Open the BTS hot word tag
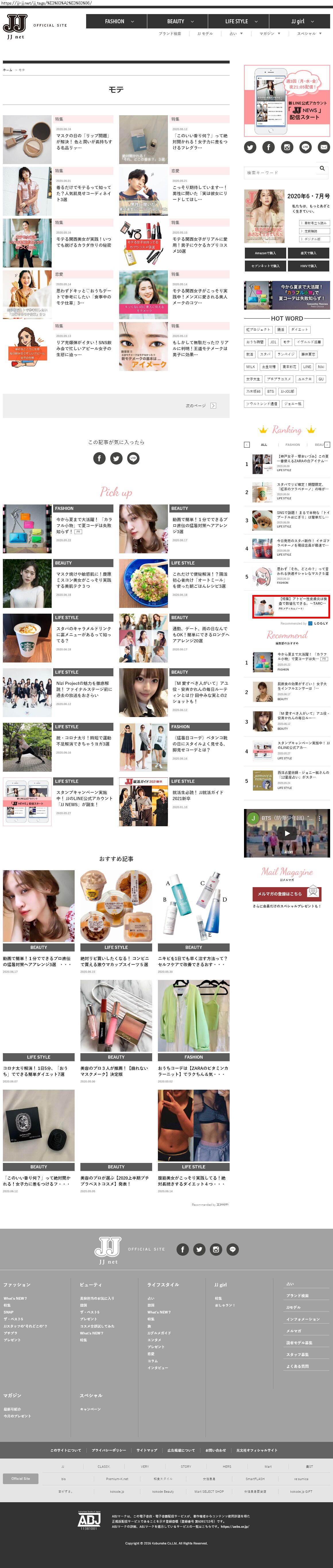Viewport: 333px width, 1568px height. click(270, 391)
